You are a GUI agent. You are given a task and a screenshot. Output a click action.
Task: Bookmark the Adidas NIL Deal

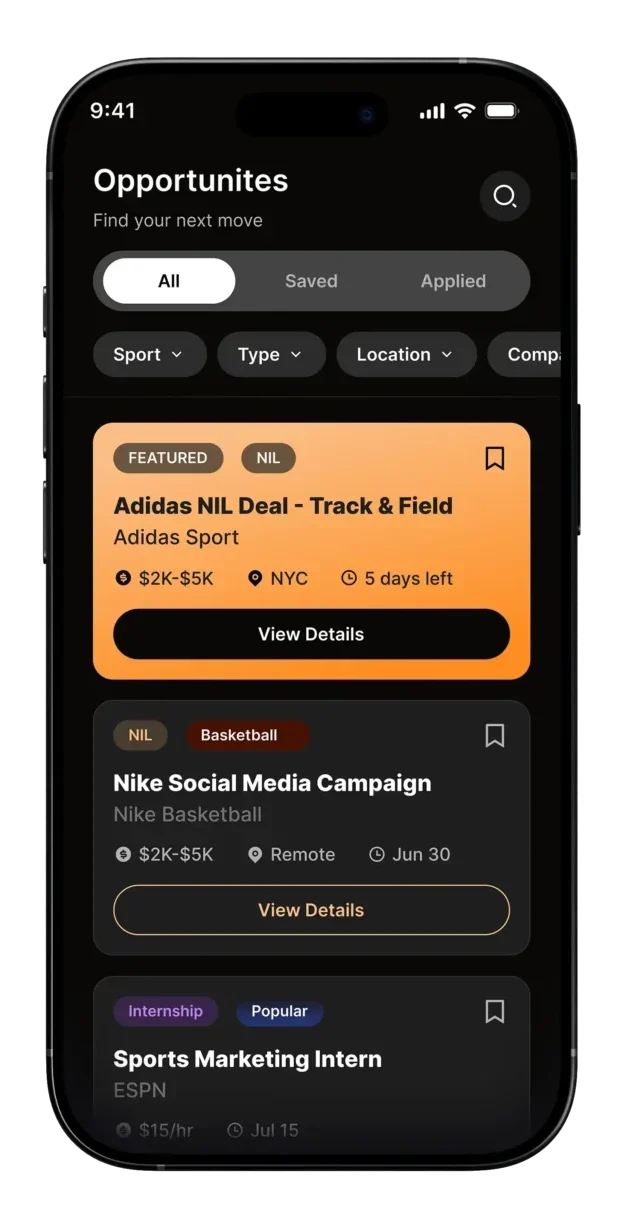494,458
